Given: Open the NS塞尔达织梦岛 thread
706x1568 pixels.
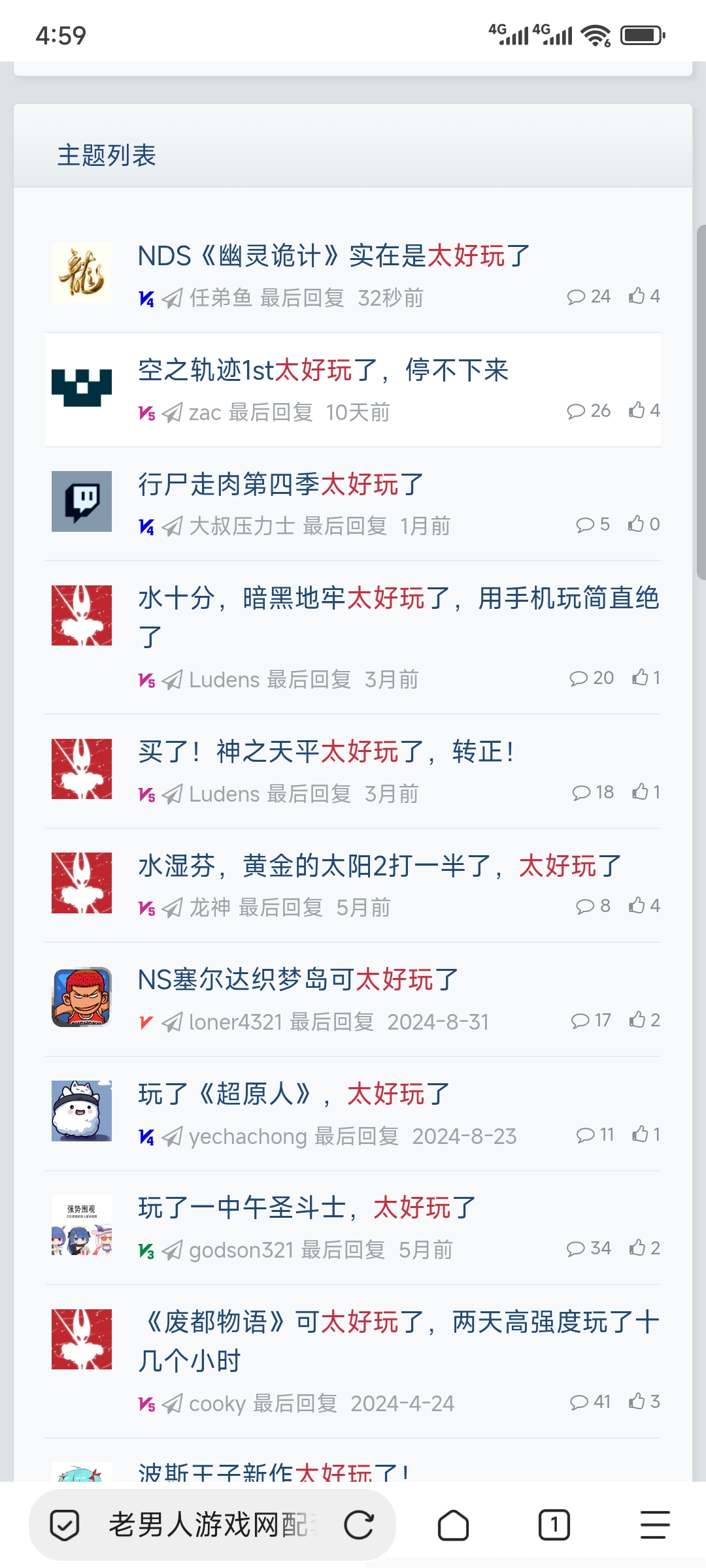Looking at the screenshot, I should pyautogui.click(x=298, y=980).
